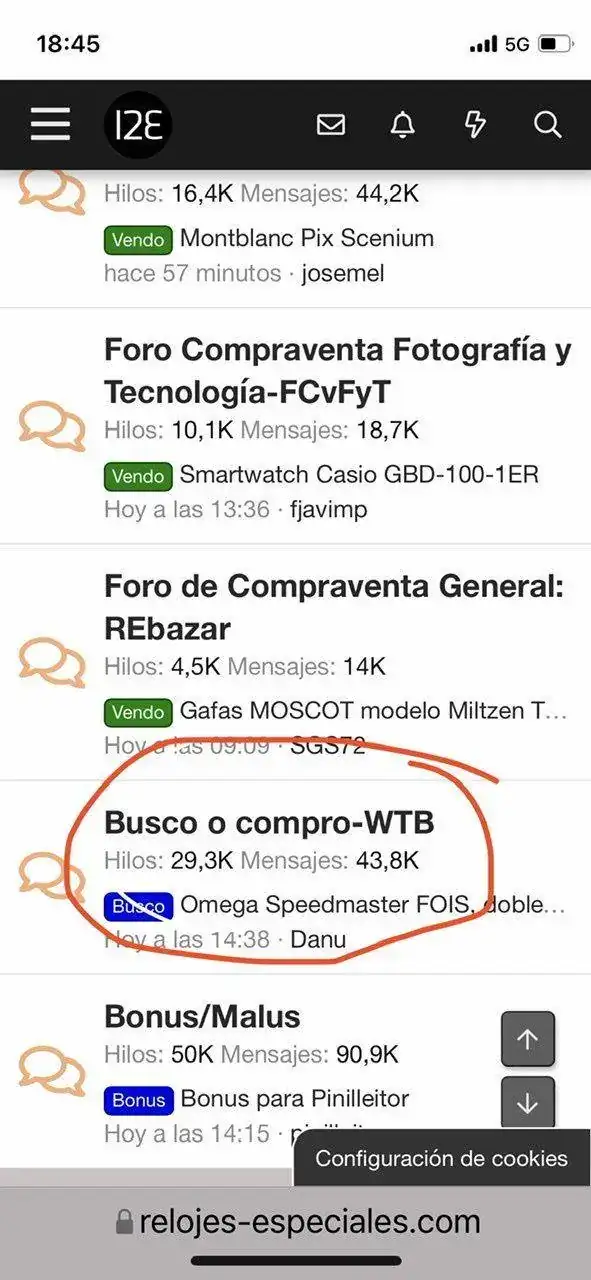The height and width of the screenshot is (1280, 591).
Task: Tap the R-E site logo
Action: click(x=138, y=125)
